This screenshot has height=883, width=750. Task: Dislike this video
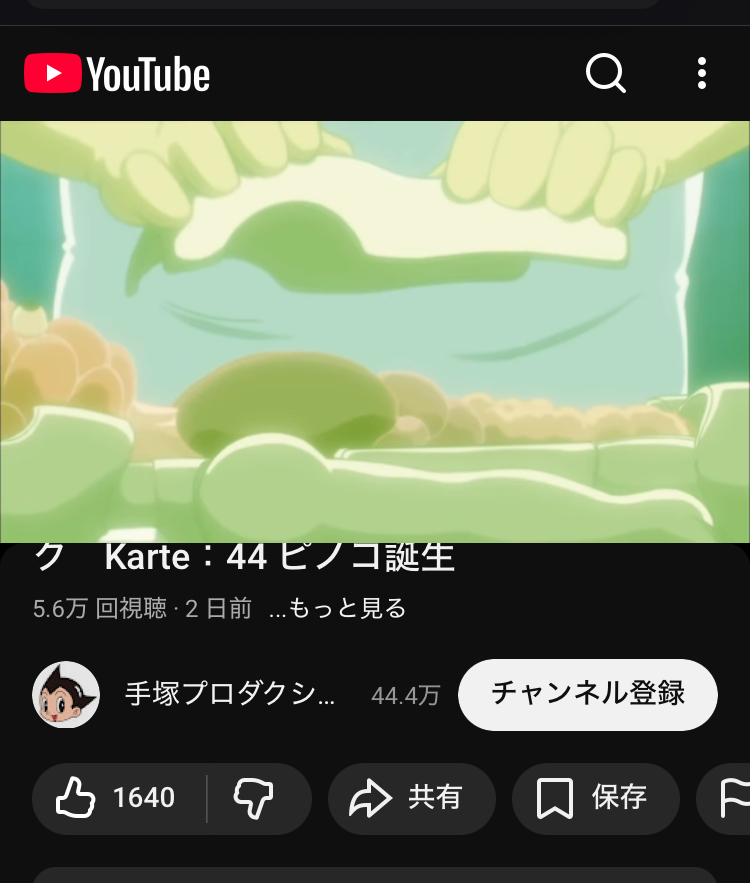255,798
